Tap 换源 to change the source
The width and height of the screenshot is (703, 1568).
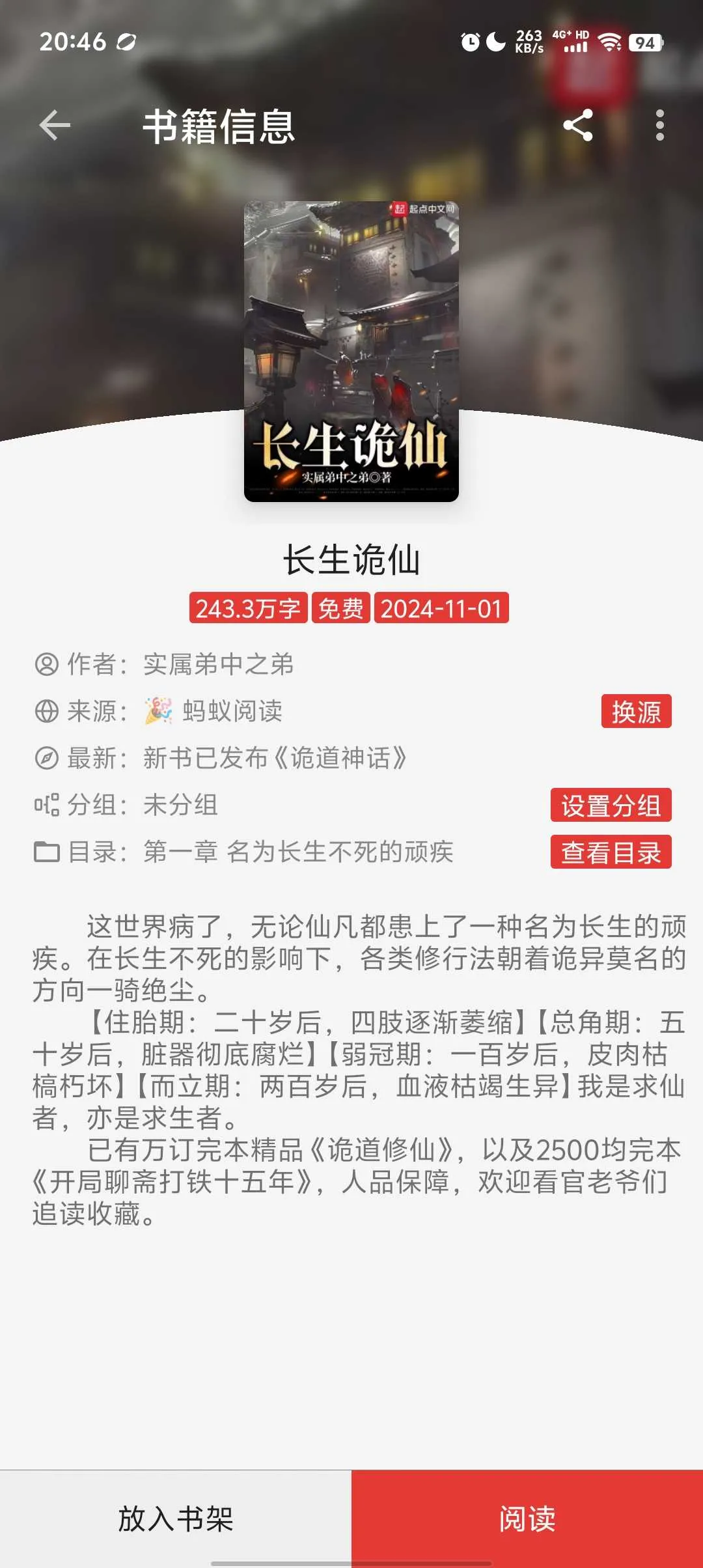(636, 711)
